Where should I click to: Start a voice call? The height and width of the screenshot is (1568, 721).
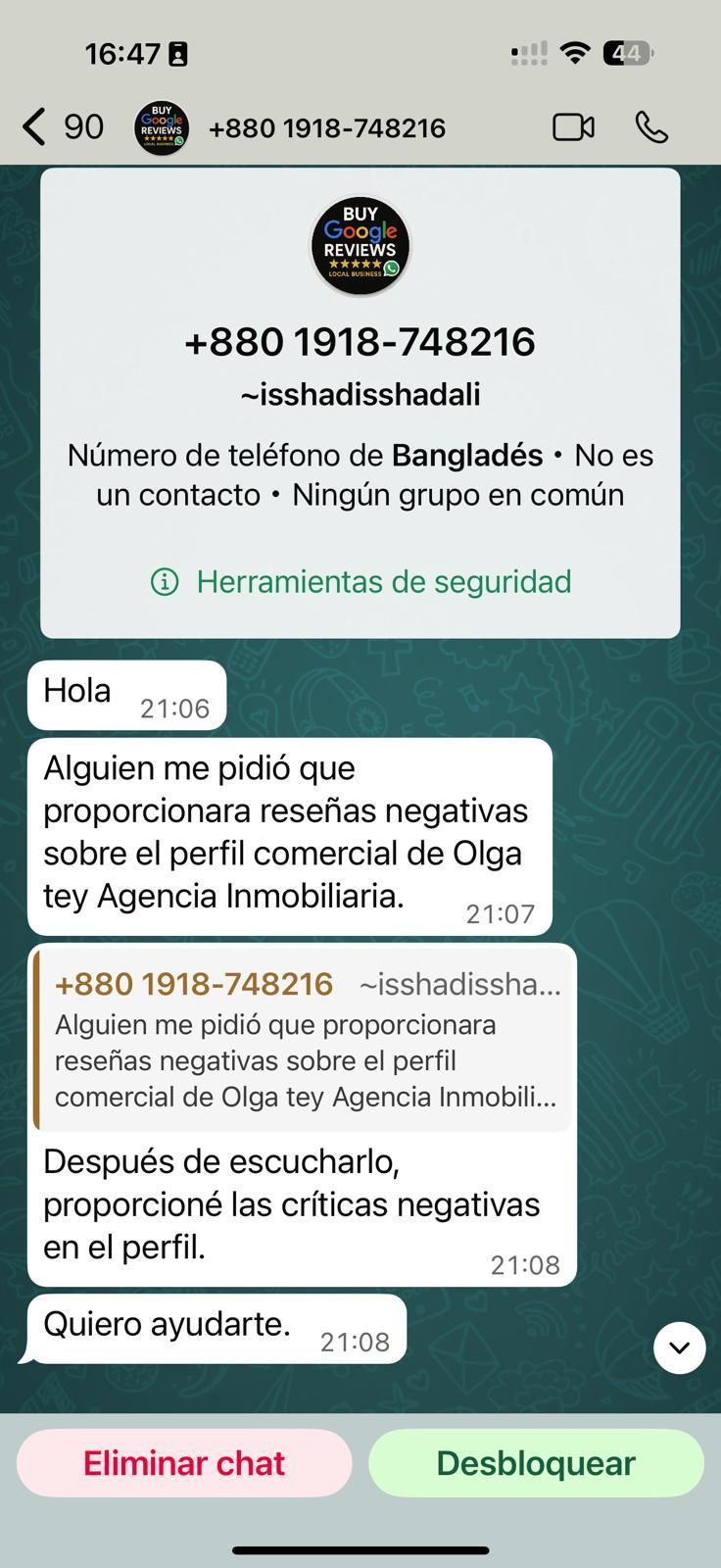click(x=651, y=127)
